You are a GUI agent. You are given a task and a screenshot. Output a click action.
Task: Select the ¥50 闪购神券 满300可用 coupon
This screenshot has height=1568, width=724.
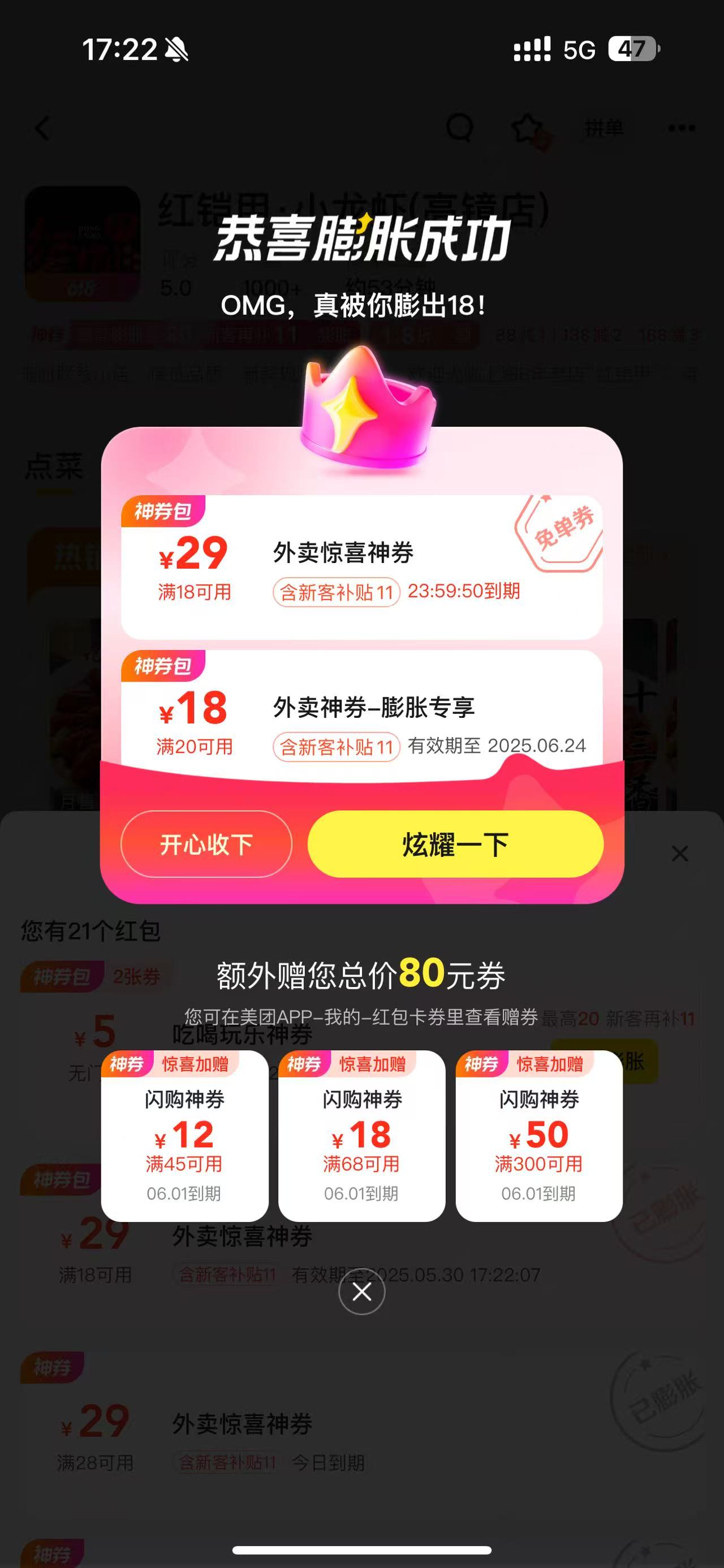pos(539,1136)
